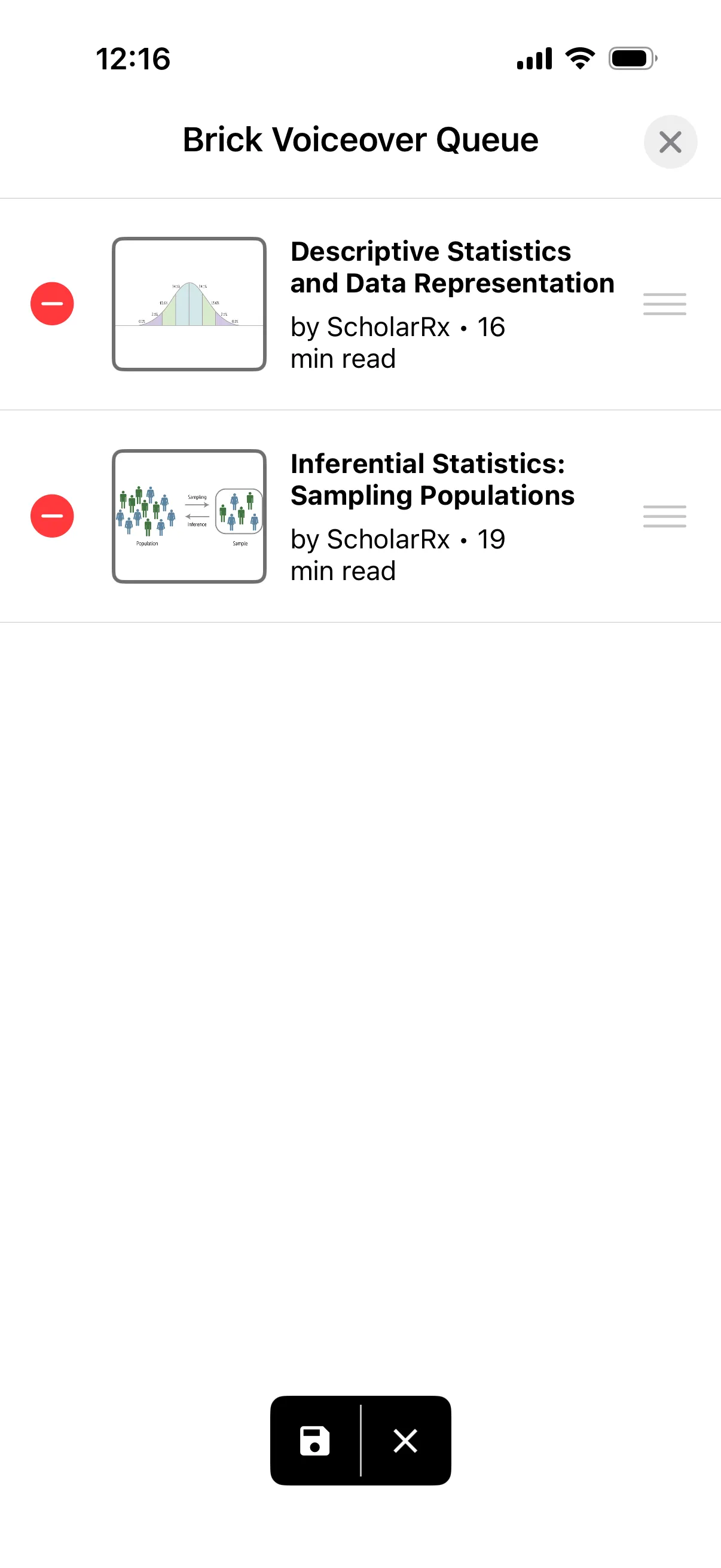This screenshot has height=1568, width=721.
Task: Save the queue changes
Action: tap(315, 1440)
